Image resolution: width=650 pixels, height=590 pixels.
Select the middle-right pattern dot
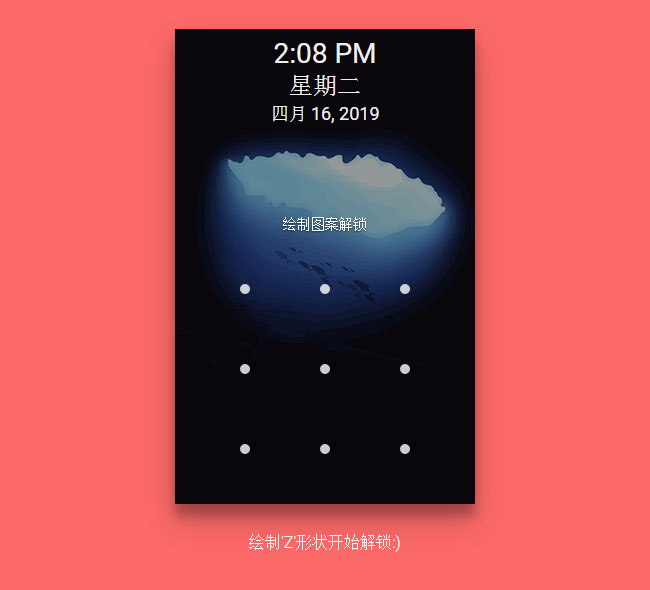pyautogui.click(x=405, y=369)
